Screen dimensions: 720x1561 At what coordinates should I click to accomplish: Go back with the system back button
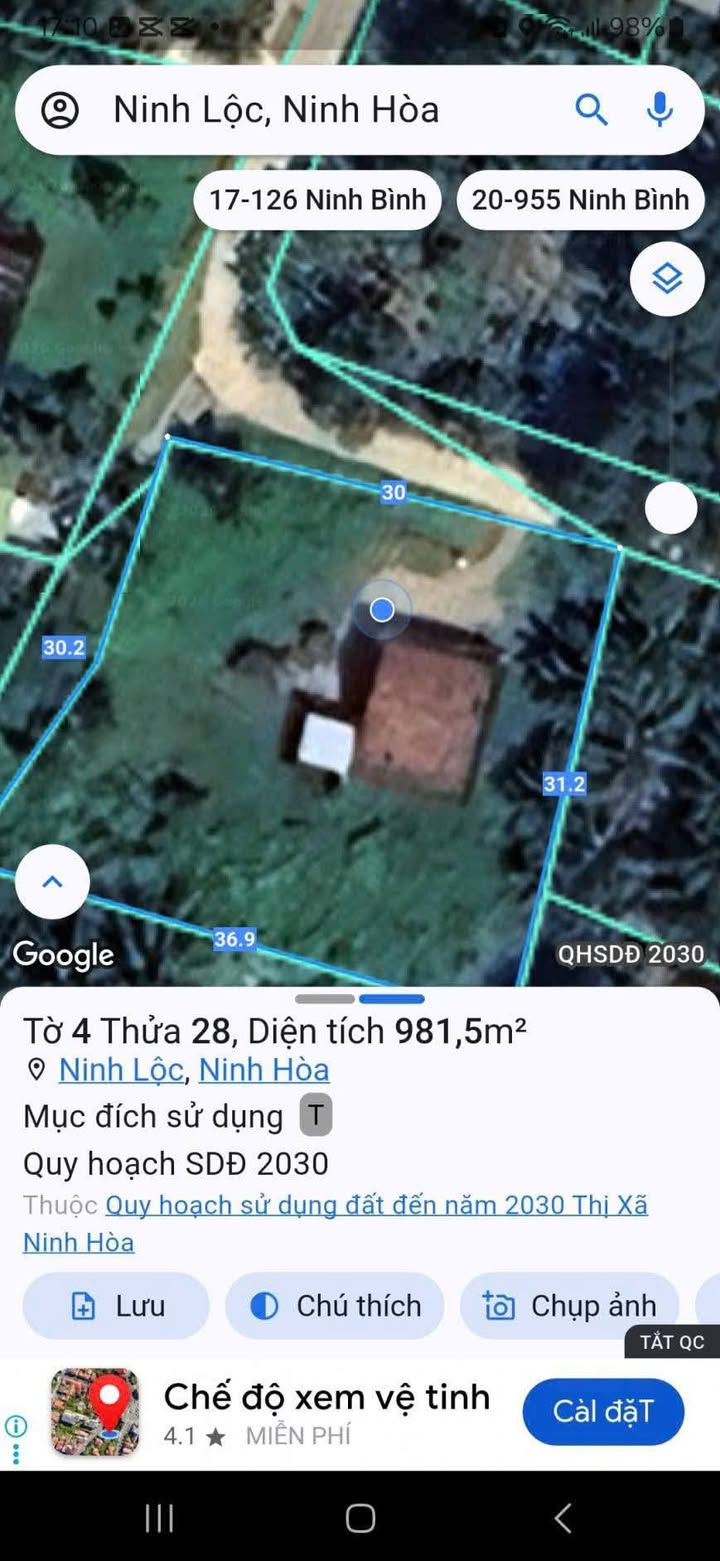pyautogui.click(x=563, y=1518)
